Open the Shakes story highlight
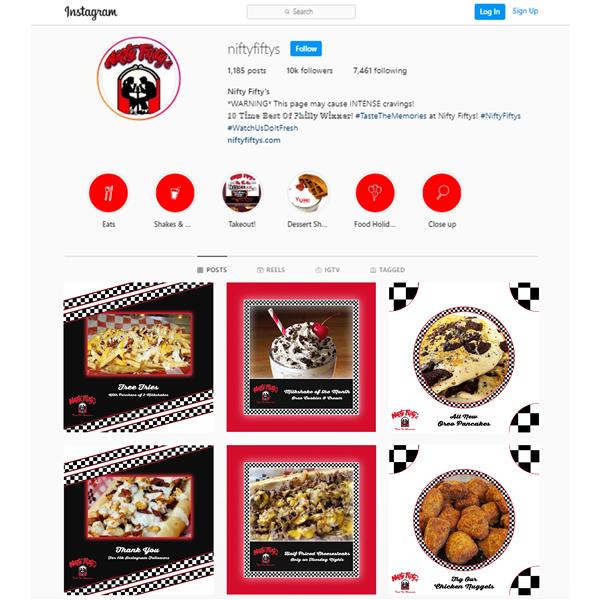600x600 pixels. [174, 191]
